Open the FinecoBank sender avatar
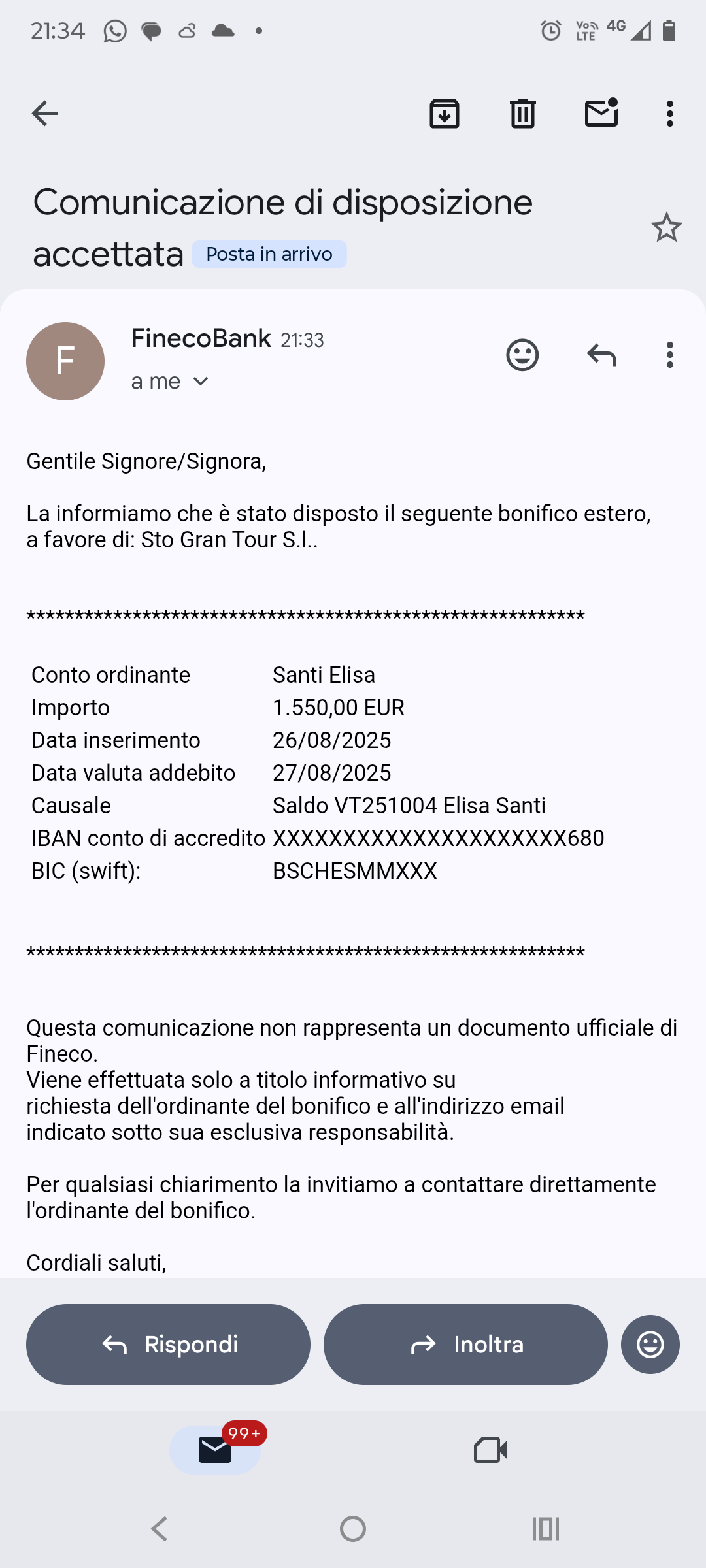 [65, 361]
